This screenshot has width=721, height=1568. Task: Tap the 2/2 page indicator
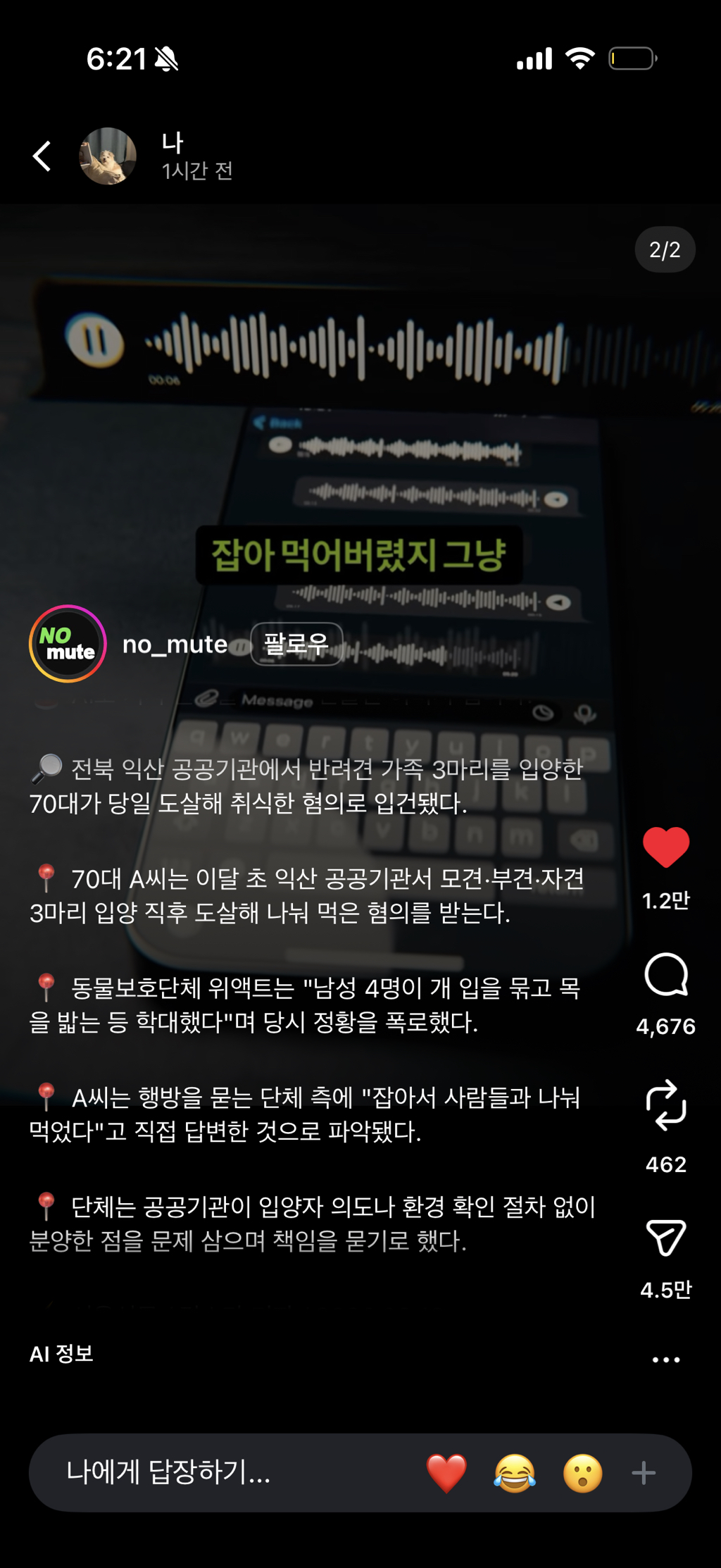click(663, 249)
